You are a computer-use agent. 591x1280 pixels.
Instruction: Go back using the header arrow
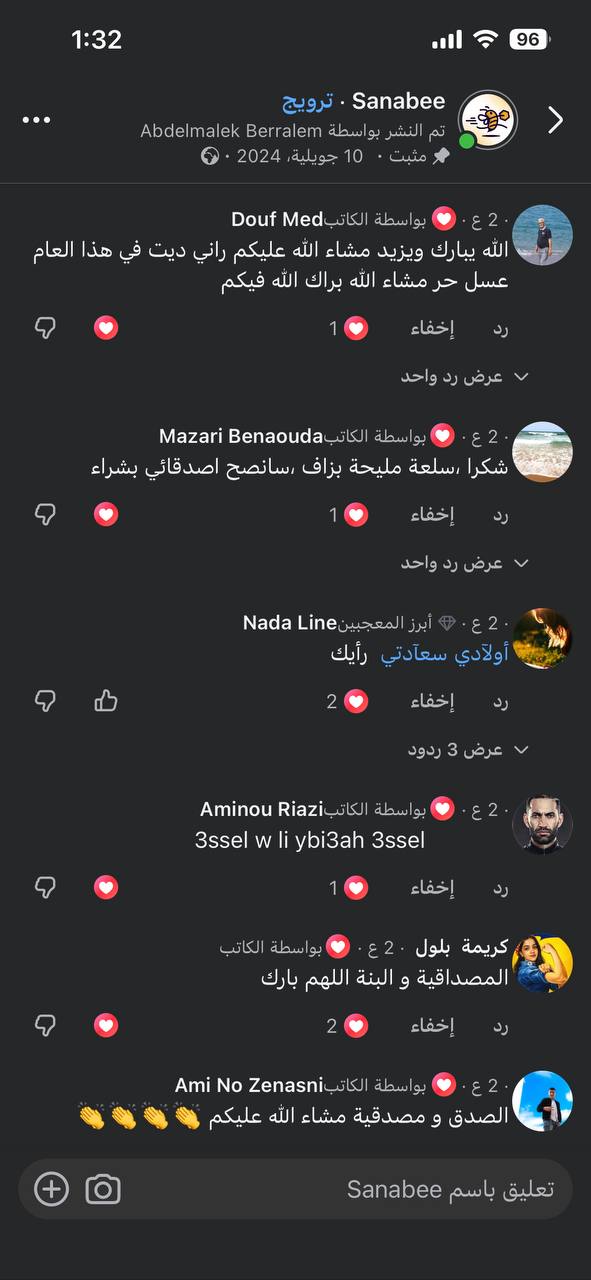pos(556,120)
